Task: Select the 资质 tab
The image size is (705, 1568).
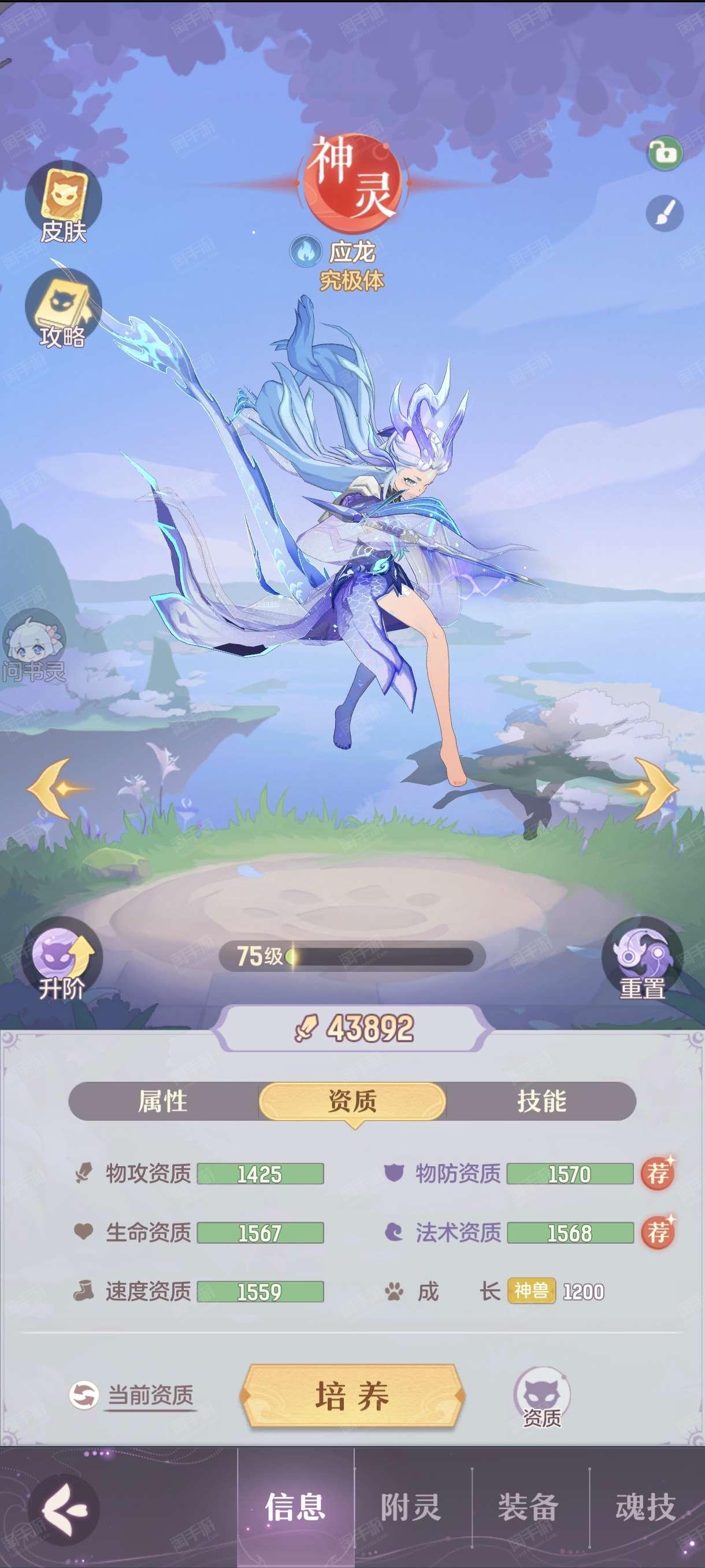Action: pyautogui.click(x=353, y=1100)
